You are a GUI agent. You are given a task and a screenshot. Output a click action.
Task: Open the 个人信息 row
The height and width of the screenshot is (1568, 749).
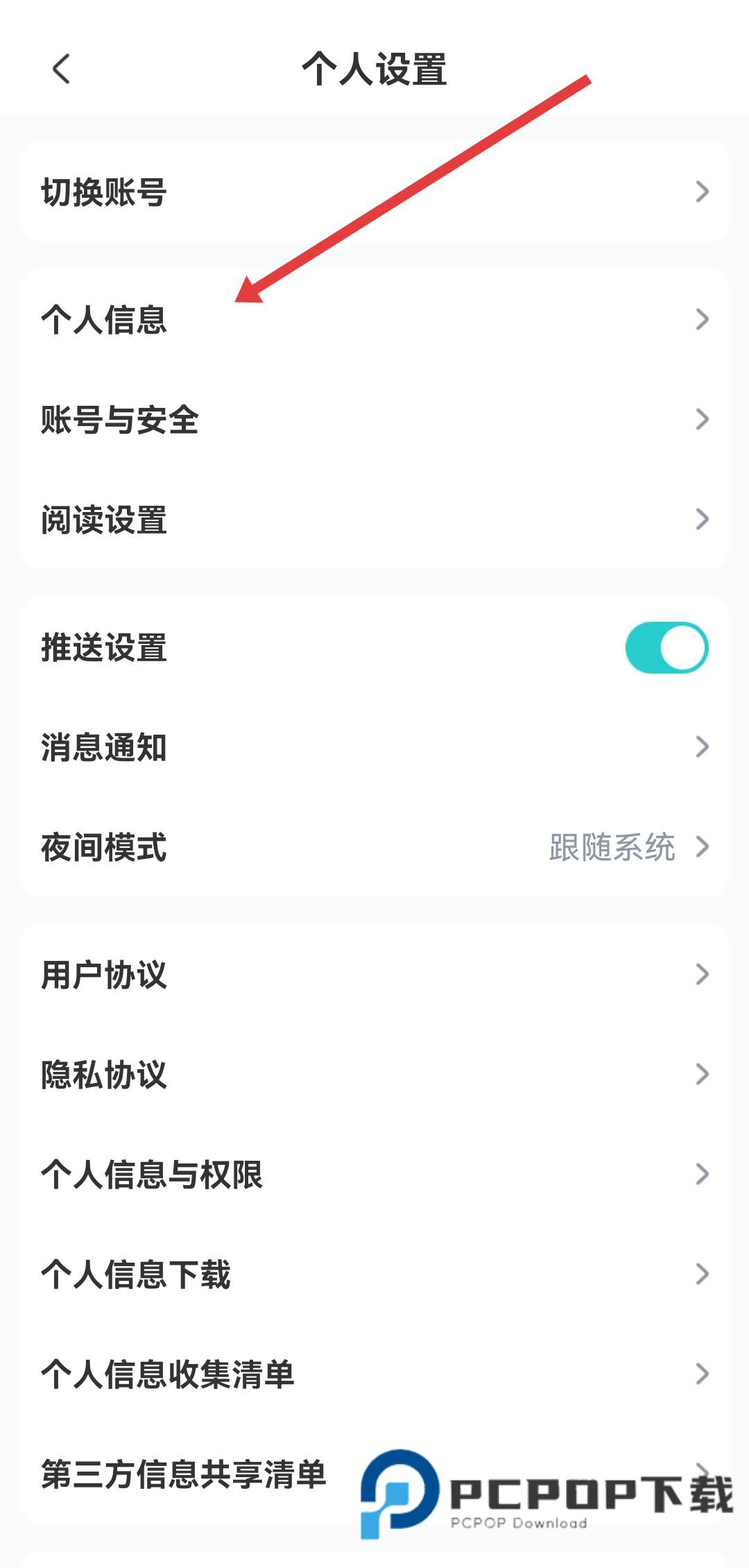point(374,320)
